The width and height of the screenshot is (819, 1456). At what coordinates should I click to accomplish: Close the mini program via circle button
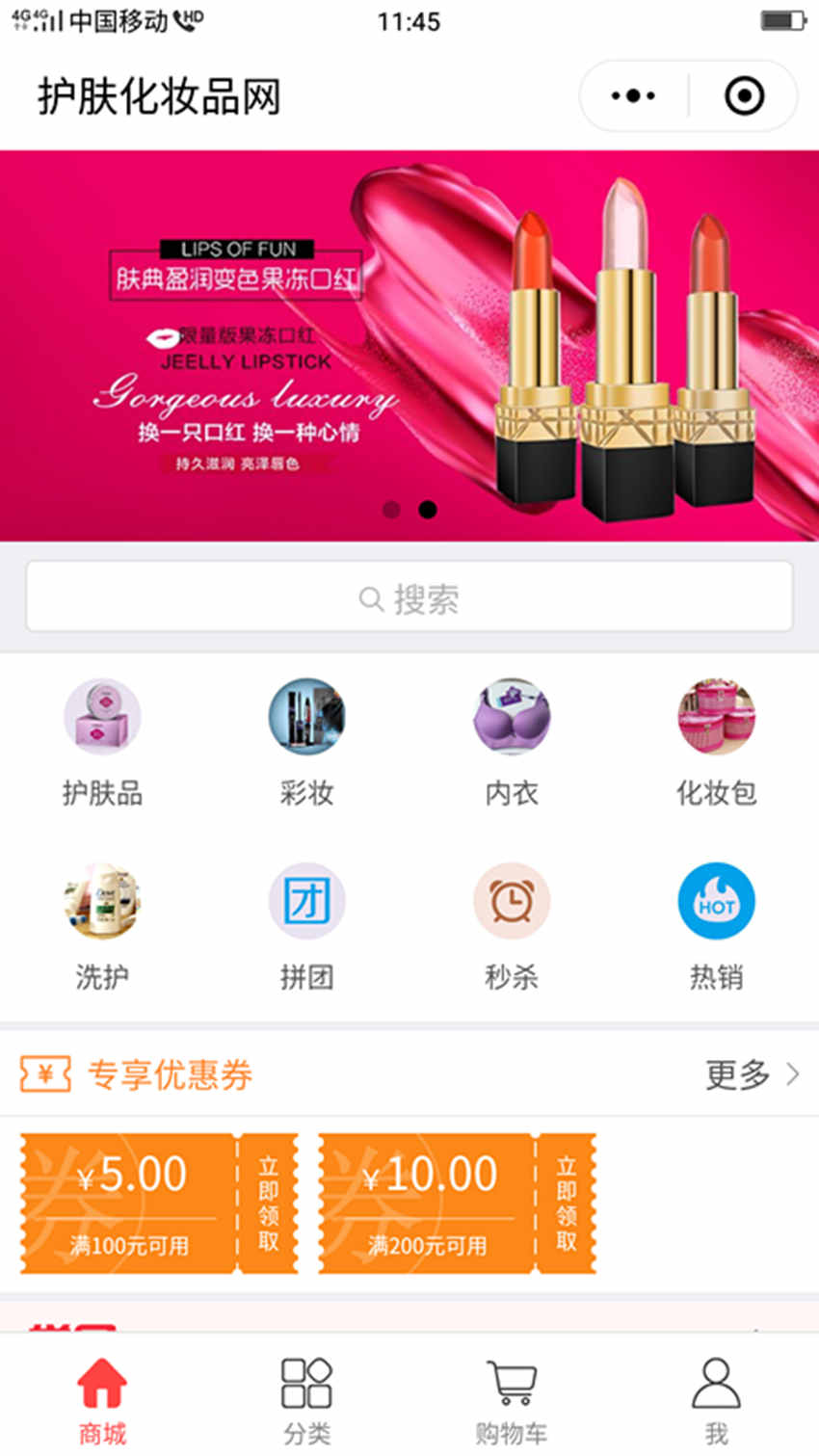click(x=744, y=95)
